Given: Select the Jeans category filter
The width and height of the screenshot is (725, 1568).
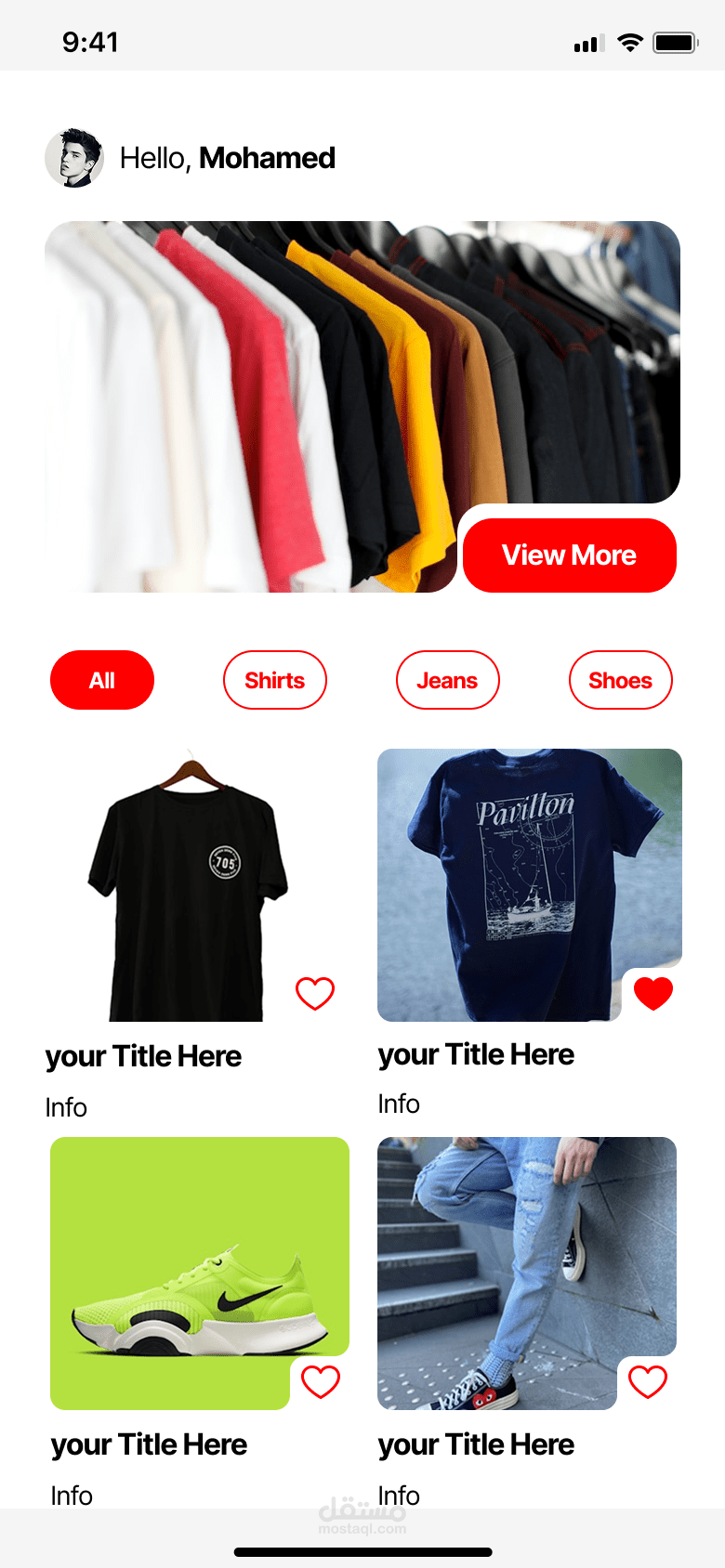Looking at the screenshot, I should click(448, 680).
